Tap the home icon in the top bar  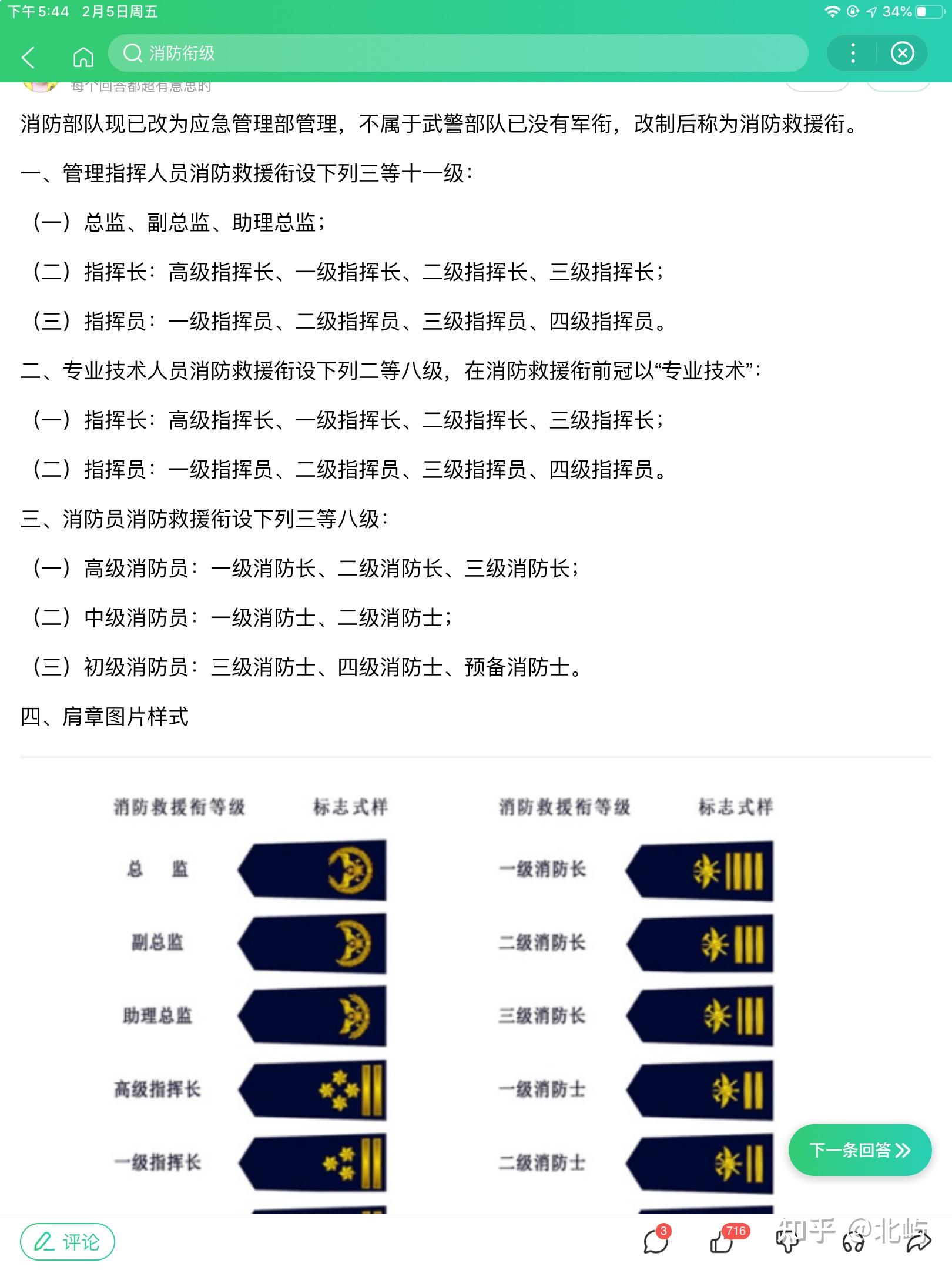(82, 56)
